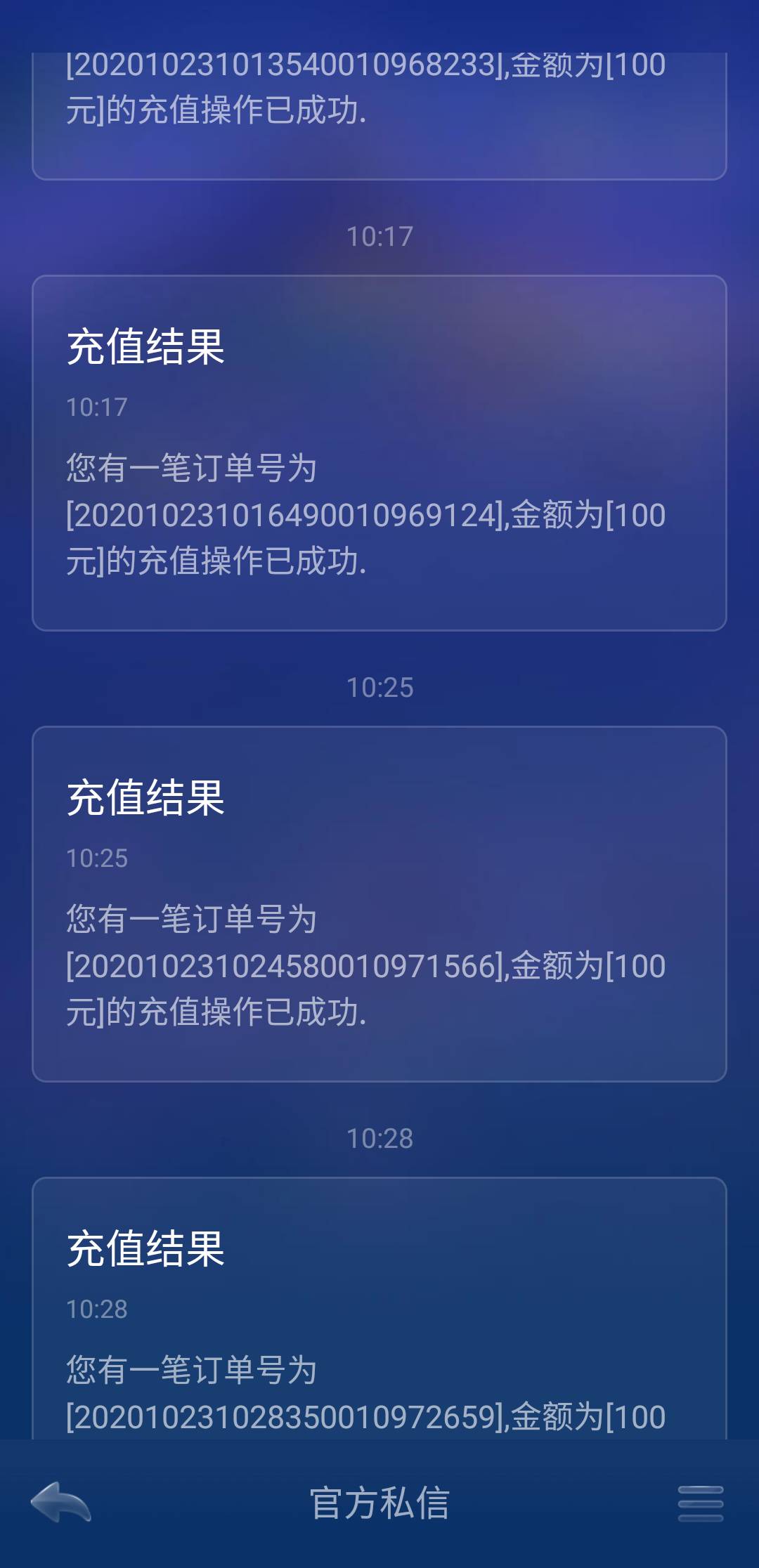The image size is (759, 1568).
Task: Tap the 10:17 timestamp divider
Action: pos(379,236)
